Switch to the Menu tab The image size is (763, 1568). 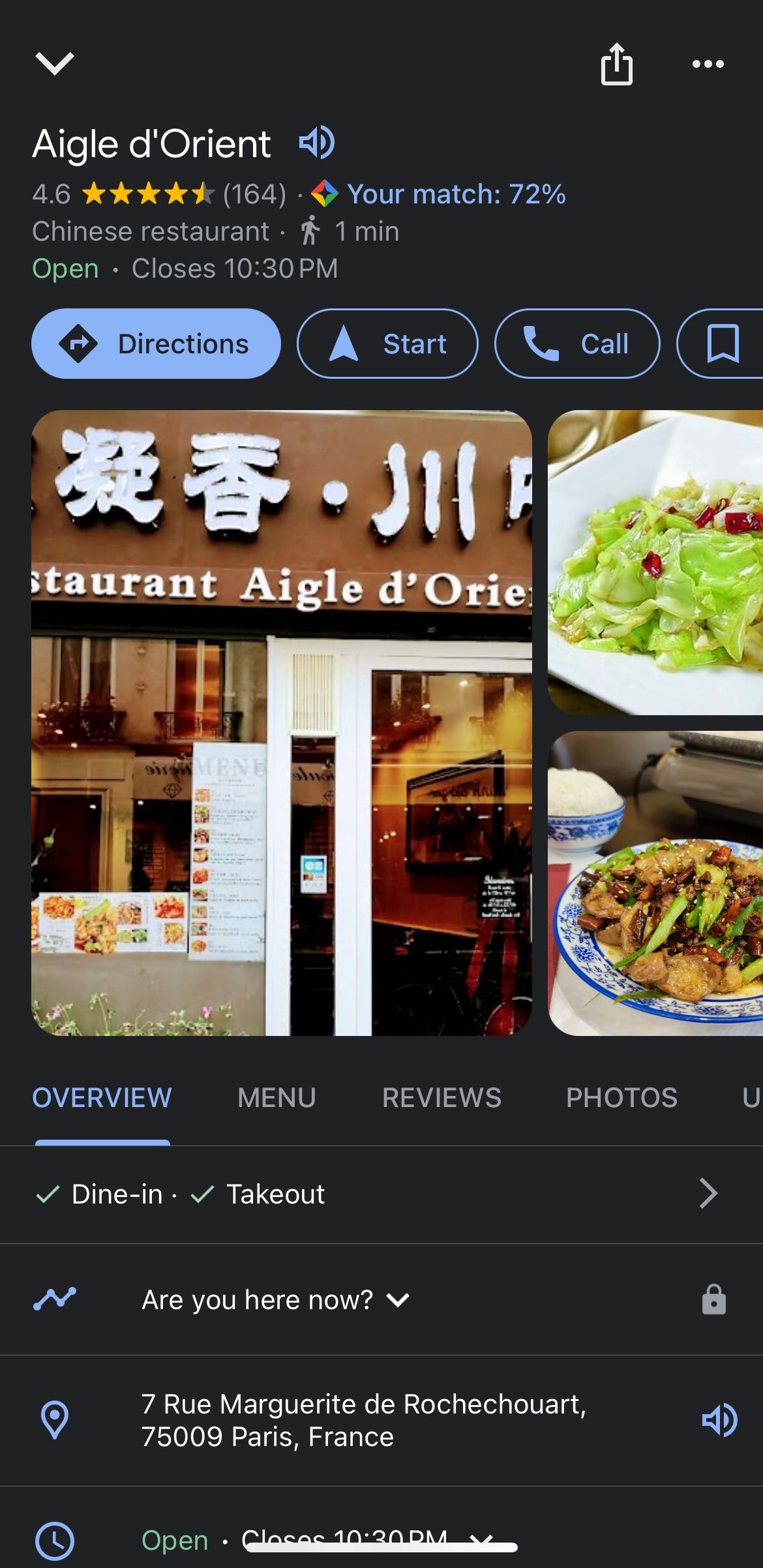277,1097
